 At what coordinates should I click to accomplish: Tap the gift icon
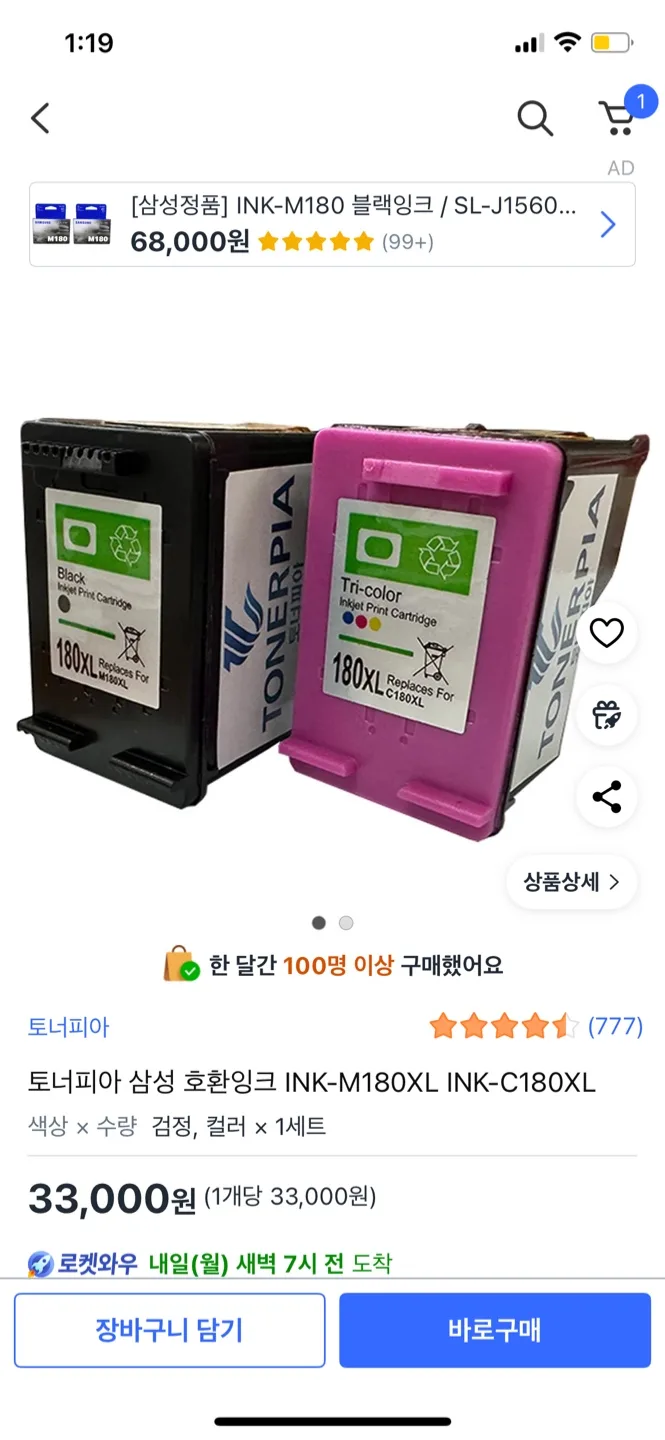pyautogui.click(x=607, y=715)
